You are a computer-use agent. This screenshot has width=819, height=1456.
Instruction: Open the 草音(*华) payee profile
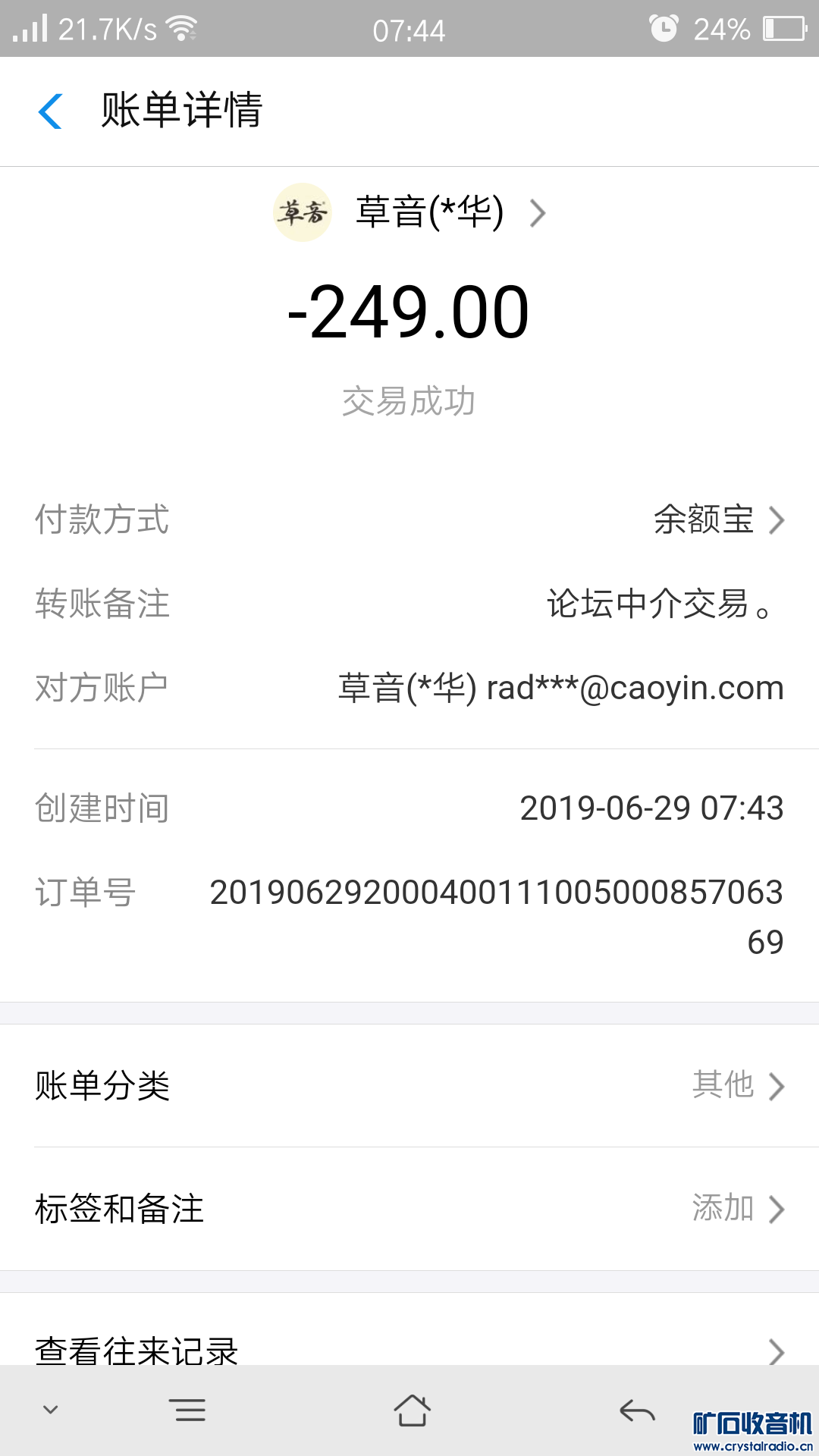409,212
